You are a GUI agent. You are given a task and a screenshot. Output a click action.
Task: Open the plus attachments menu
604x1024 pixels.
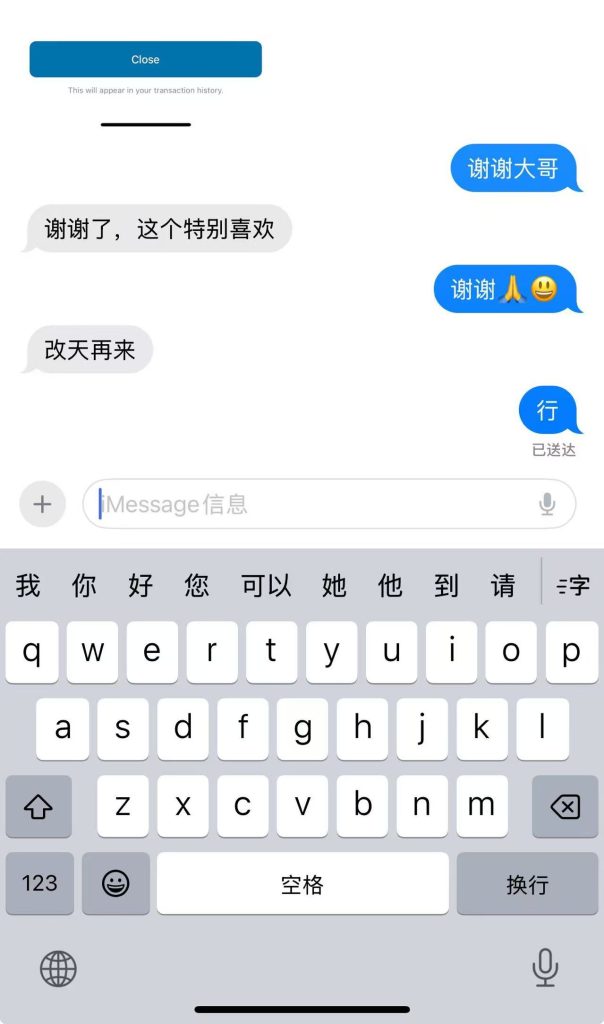[x=42, y=504]
